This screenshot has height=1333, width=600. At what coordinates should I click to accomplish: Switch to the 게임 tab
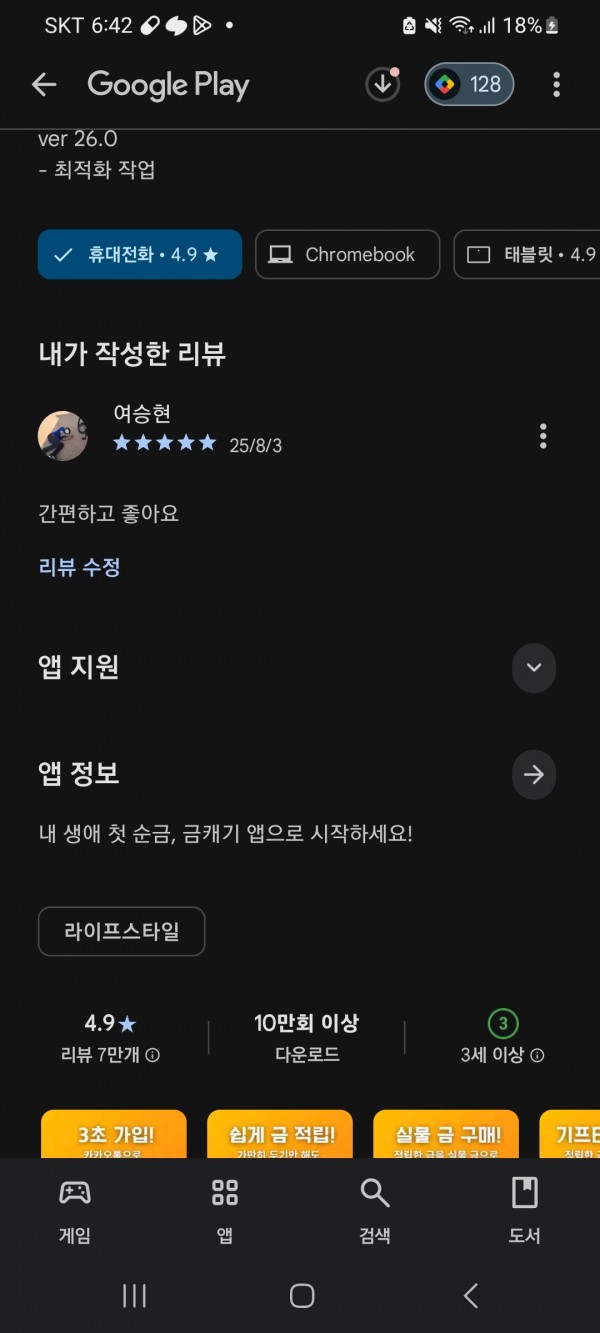pyautogui.click(x=75, y=1208)
